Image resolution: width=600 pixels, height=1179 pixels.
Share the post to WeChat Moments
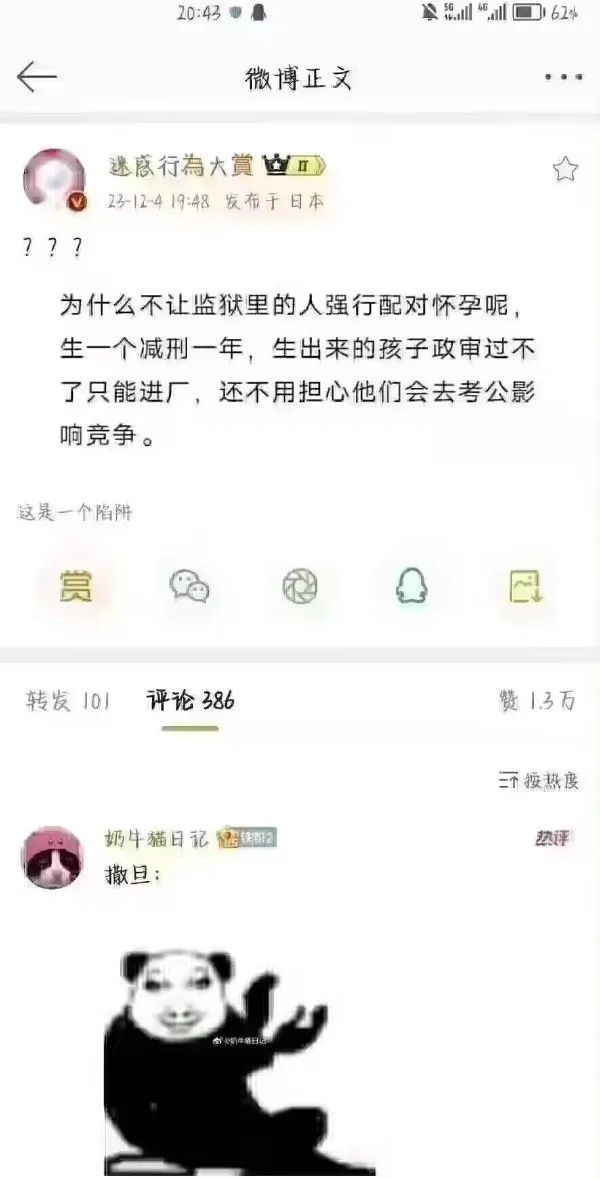(x=299, y=587)
